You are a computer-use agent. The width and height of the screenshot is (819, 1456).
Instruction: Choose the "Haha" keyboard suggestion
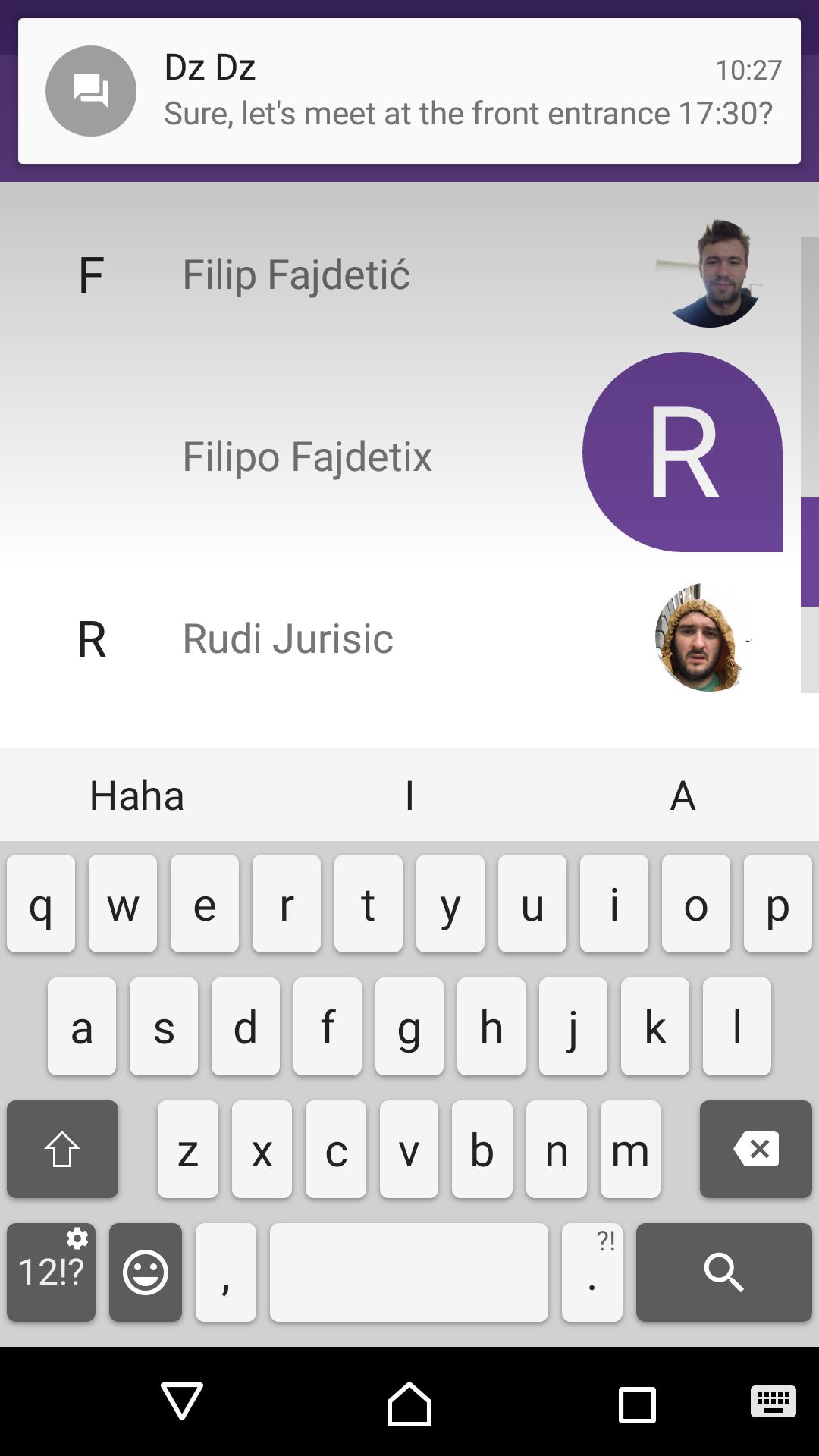[136, 795]
